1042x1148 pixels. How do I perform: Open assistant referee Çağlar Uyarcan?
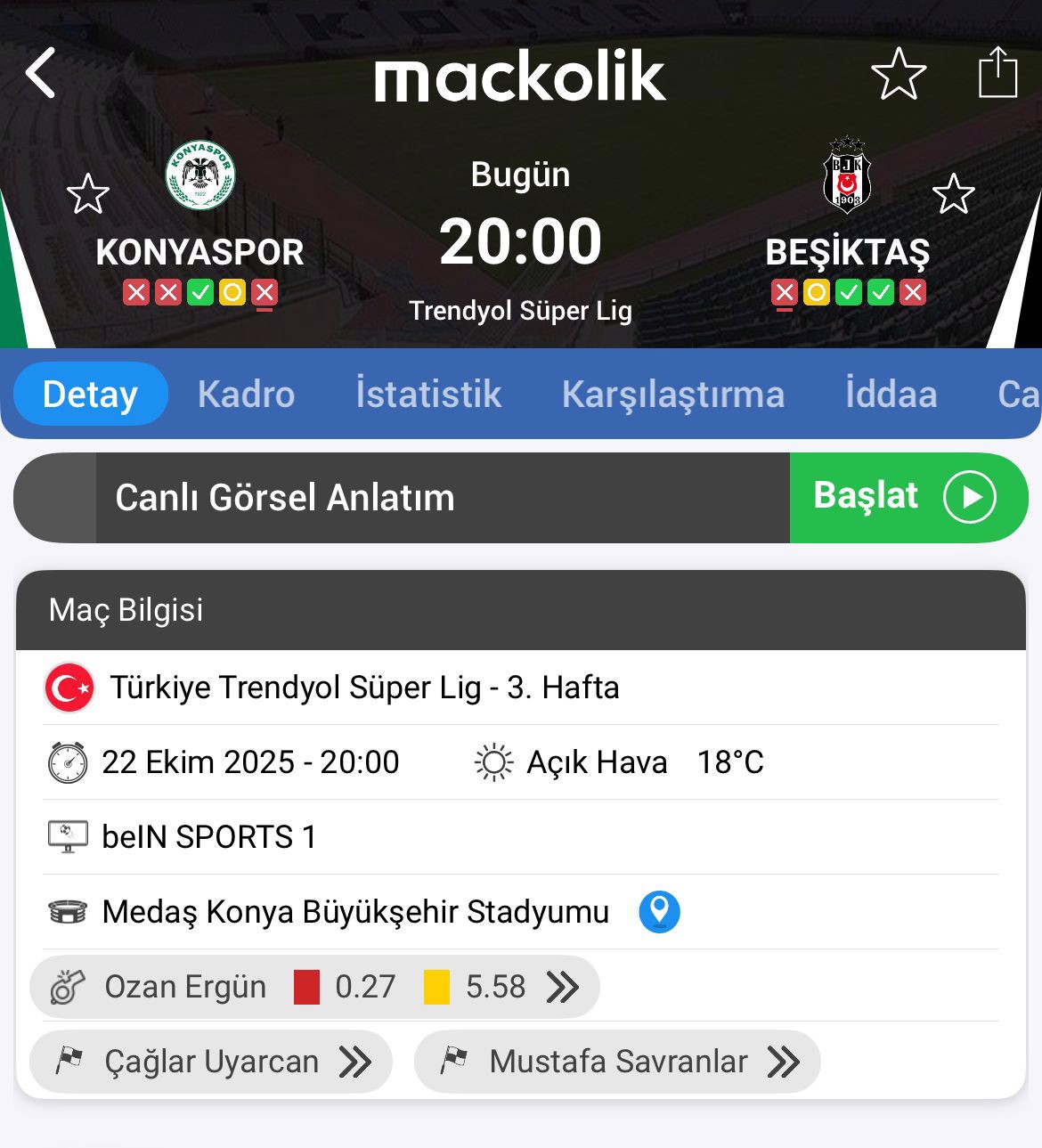tap(211, 1062)
